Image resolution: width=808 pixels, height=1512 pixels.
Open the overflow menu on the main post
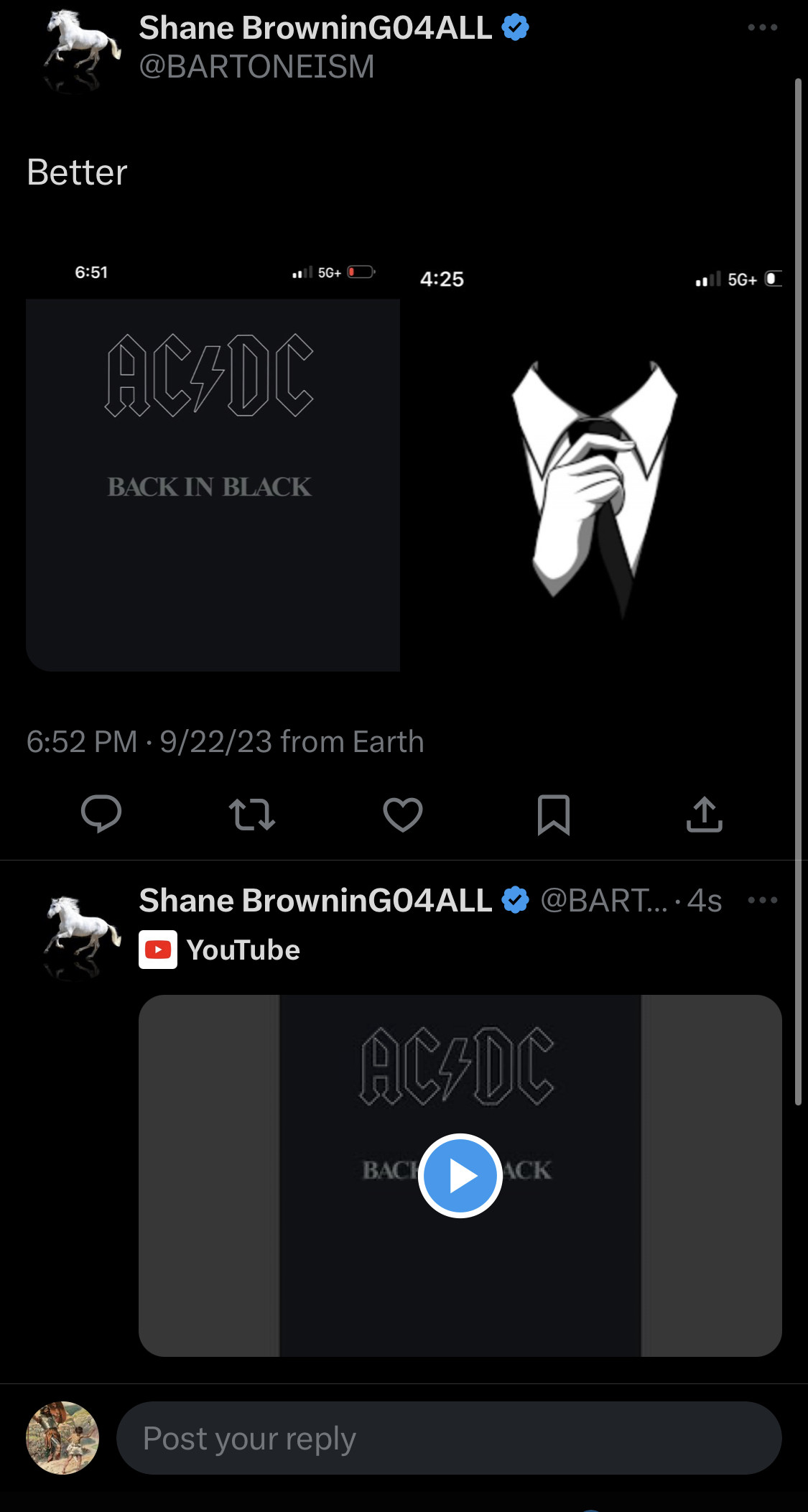tap(762, 28)
